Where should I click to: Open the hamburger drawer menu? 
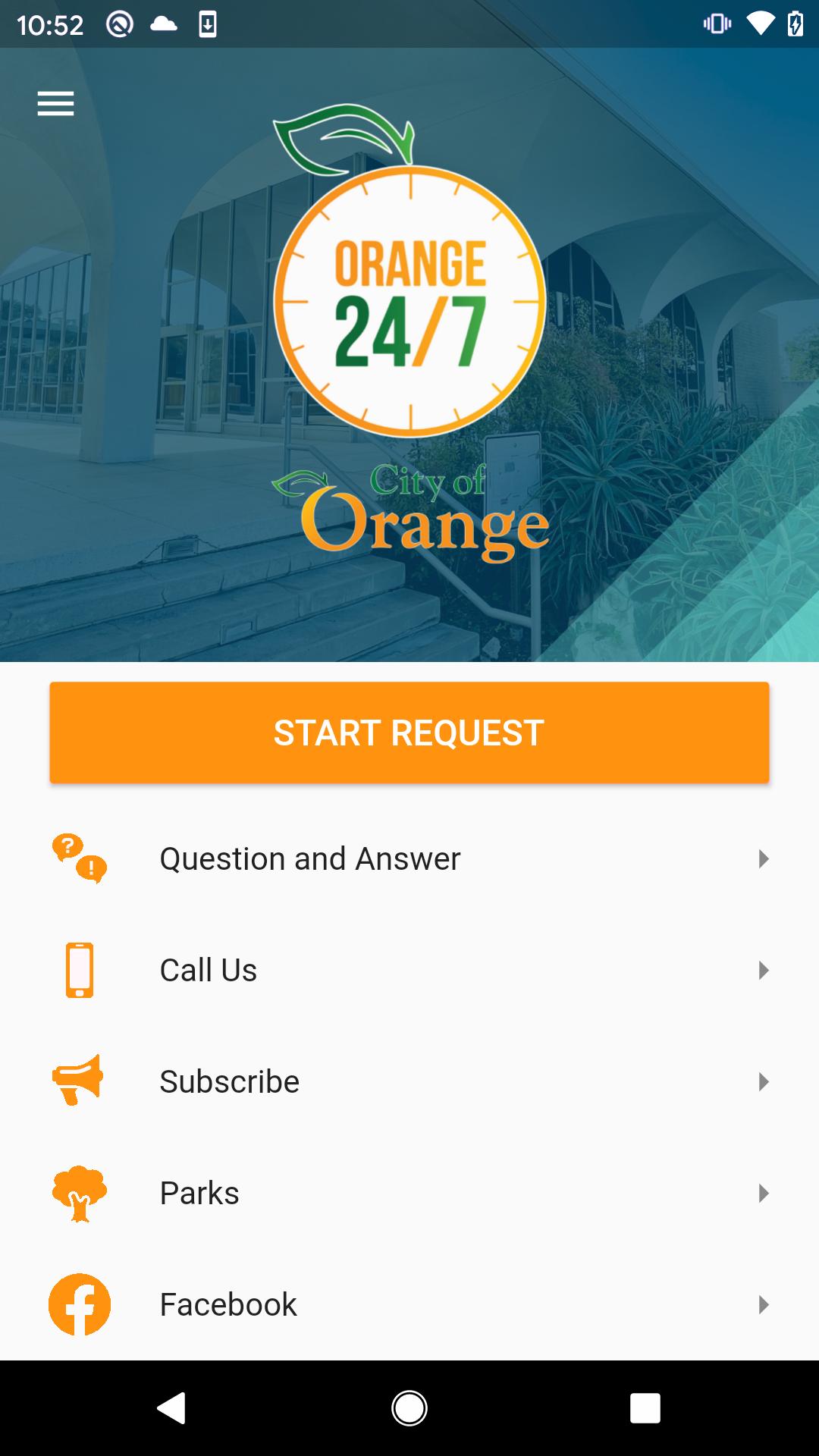point(56,104)
